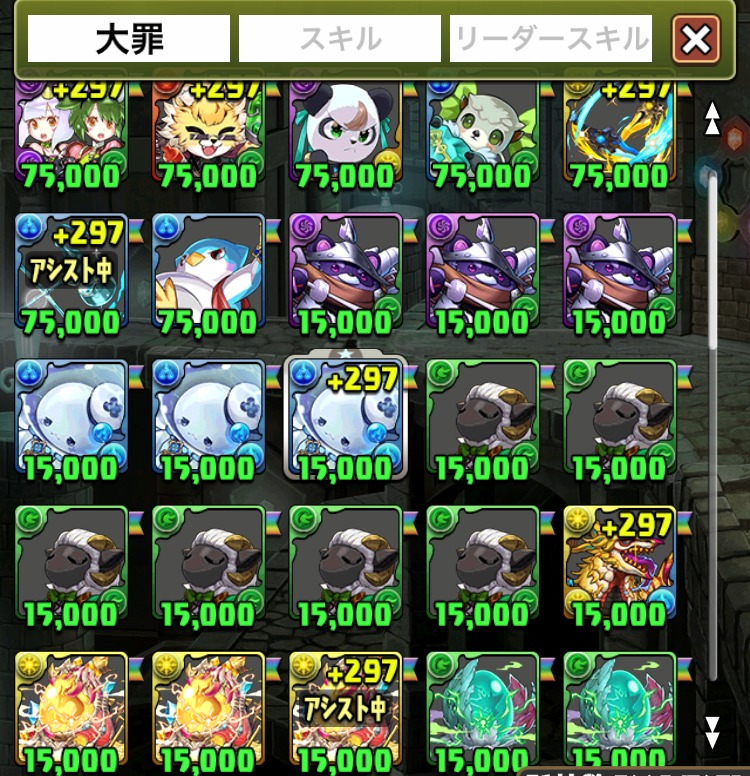750x776 pixels.
Task: Select the panda monster card
Action: tap(345, 132)
